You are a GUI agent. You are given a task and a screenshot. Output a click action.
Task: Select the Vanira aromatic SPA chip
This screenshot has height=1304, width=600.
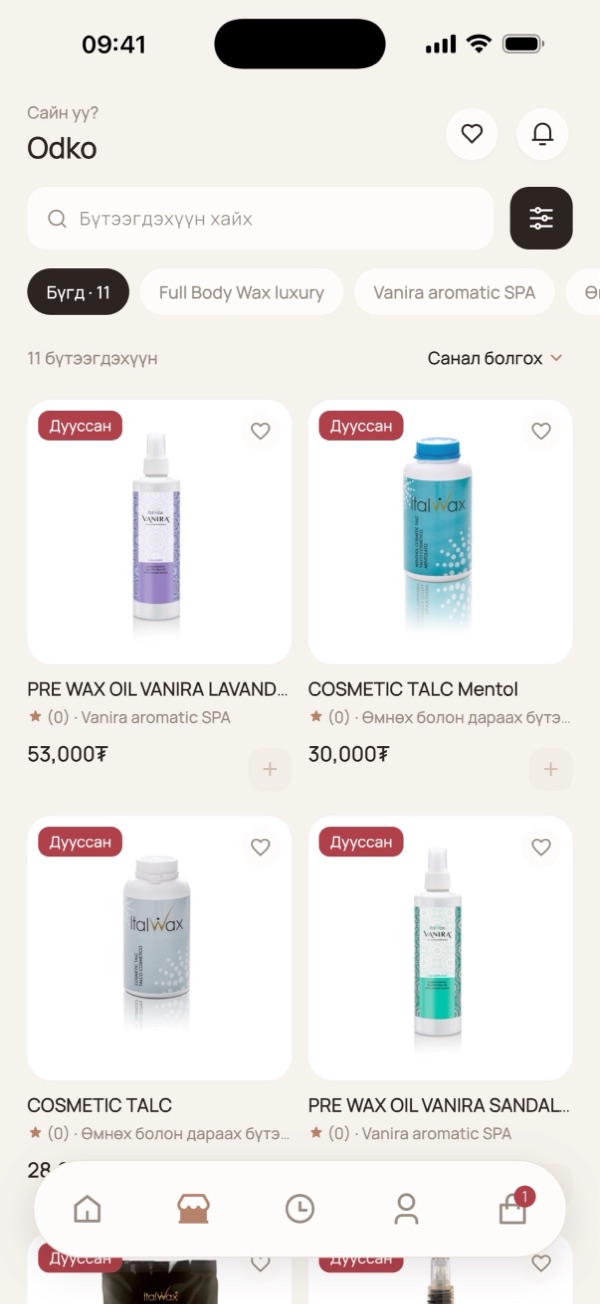[454, 292]
